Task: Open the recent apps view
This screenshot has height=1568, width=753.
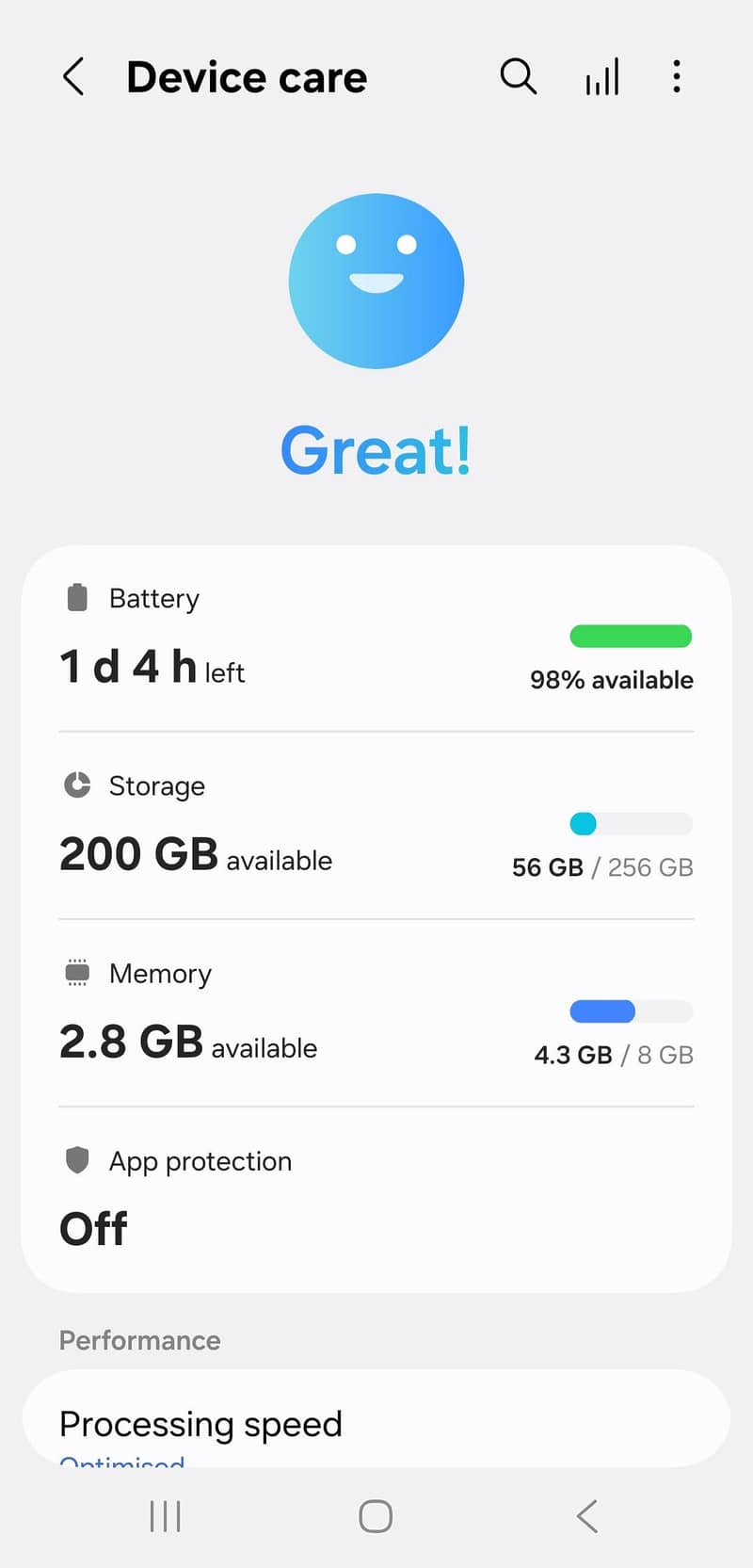Action: pyautogui.click(x=166, y=1516)
